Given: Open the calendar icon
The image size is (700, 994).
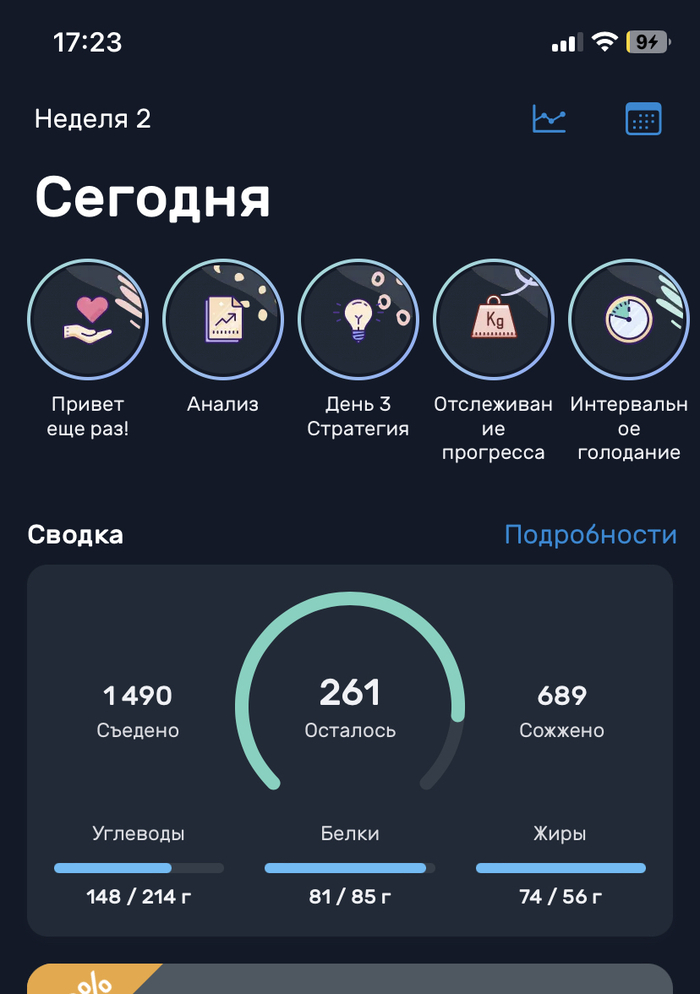Looking at the screenshot, I should pos(643,119).
